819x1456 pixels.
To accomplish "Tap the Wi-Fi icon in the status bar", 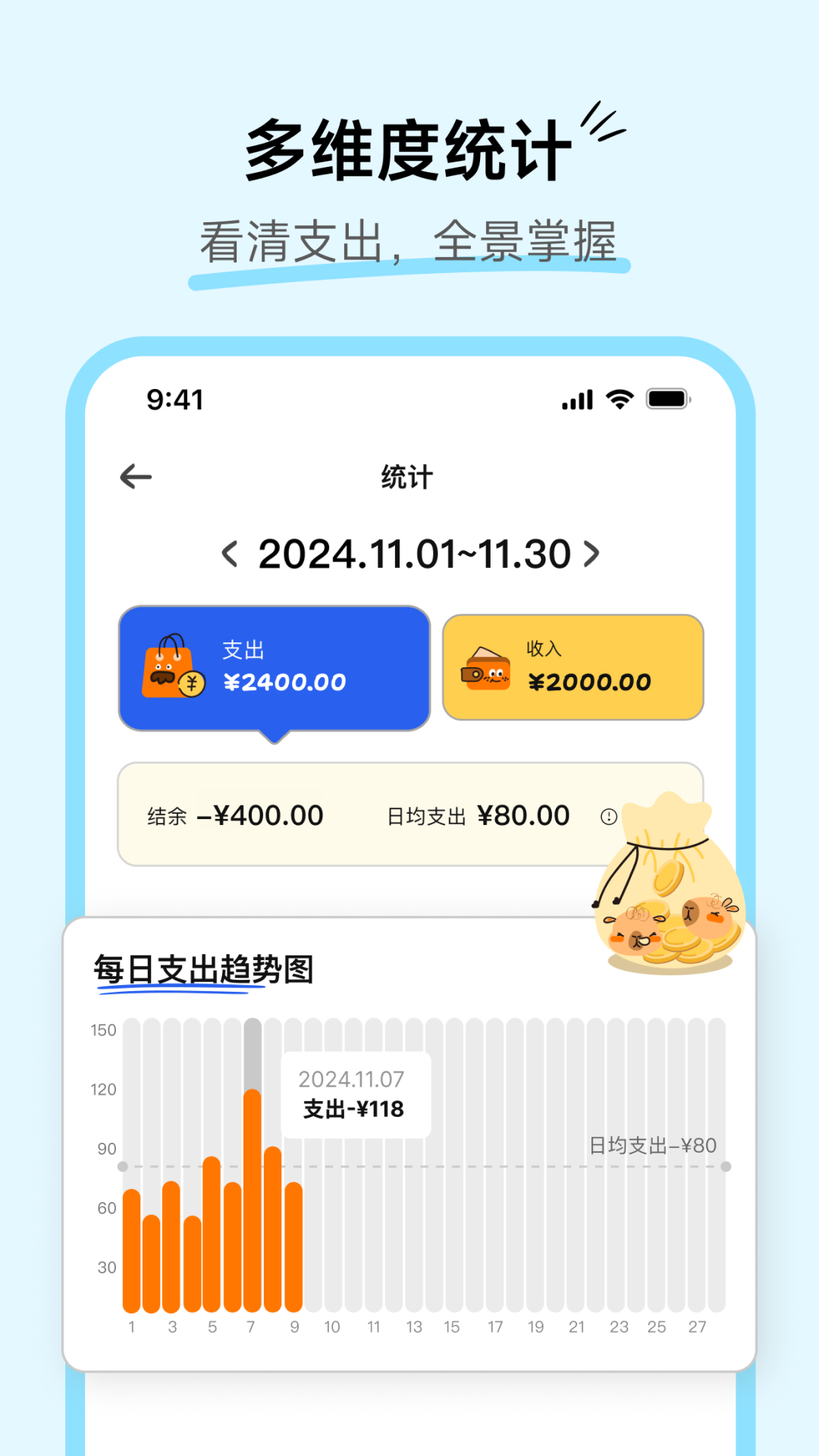I will click(x=618, y=398).
